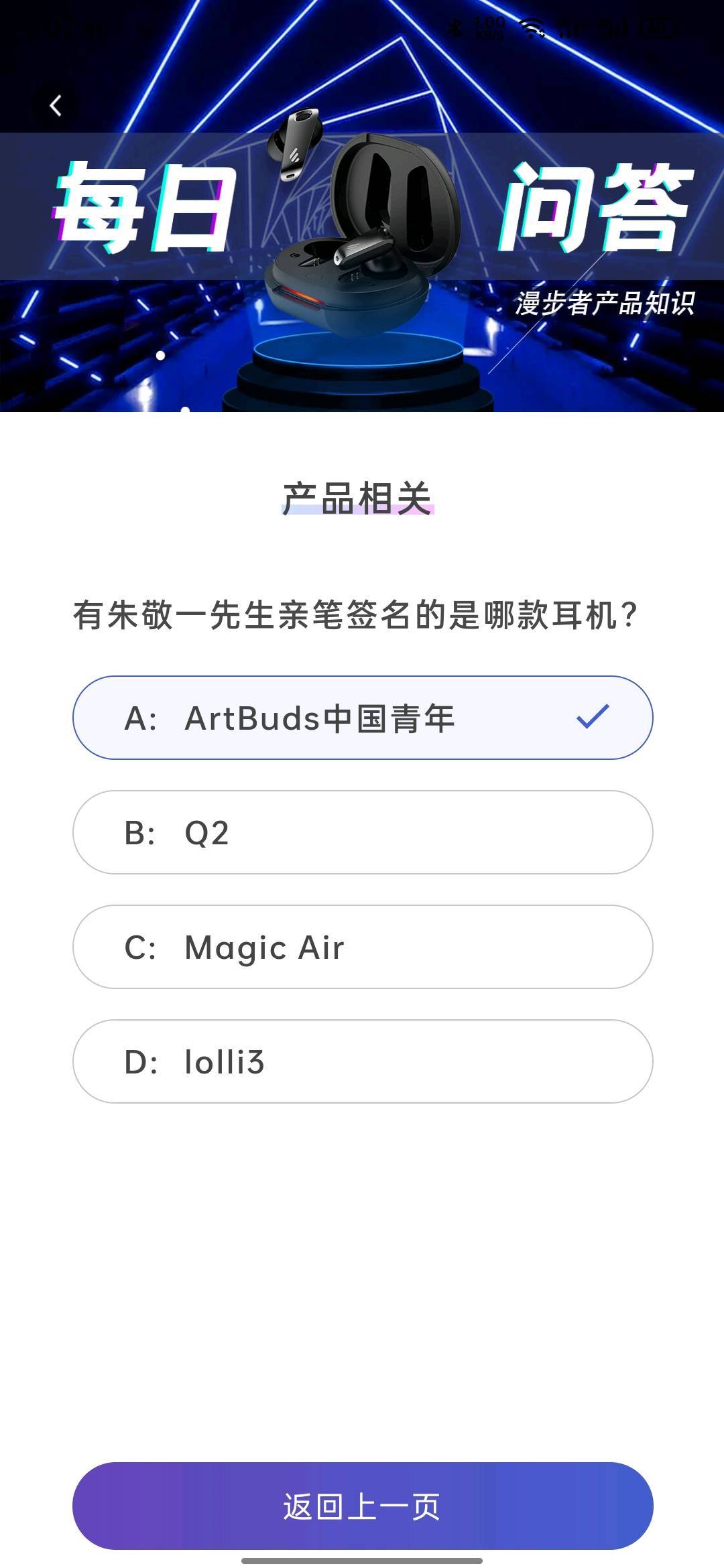The height and width of the screenshot is (1568, 724).
Task: Tap the 返回上一页 button
Action: [363, 1506]
